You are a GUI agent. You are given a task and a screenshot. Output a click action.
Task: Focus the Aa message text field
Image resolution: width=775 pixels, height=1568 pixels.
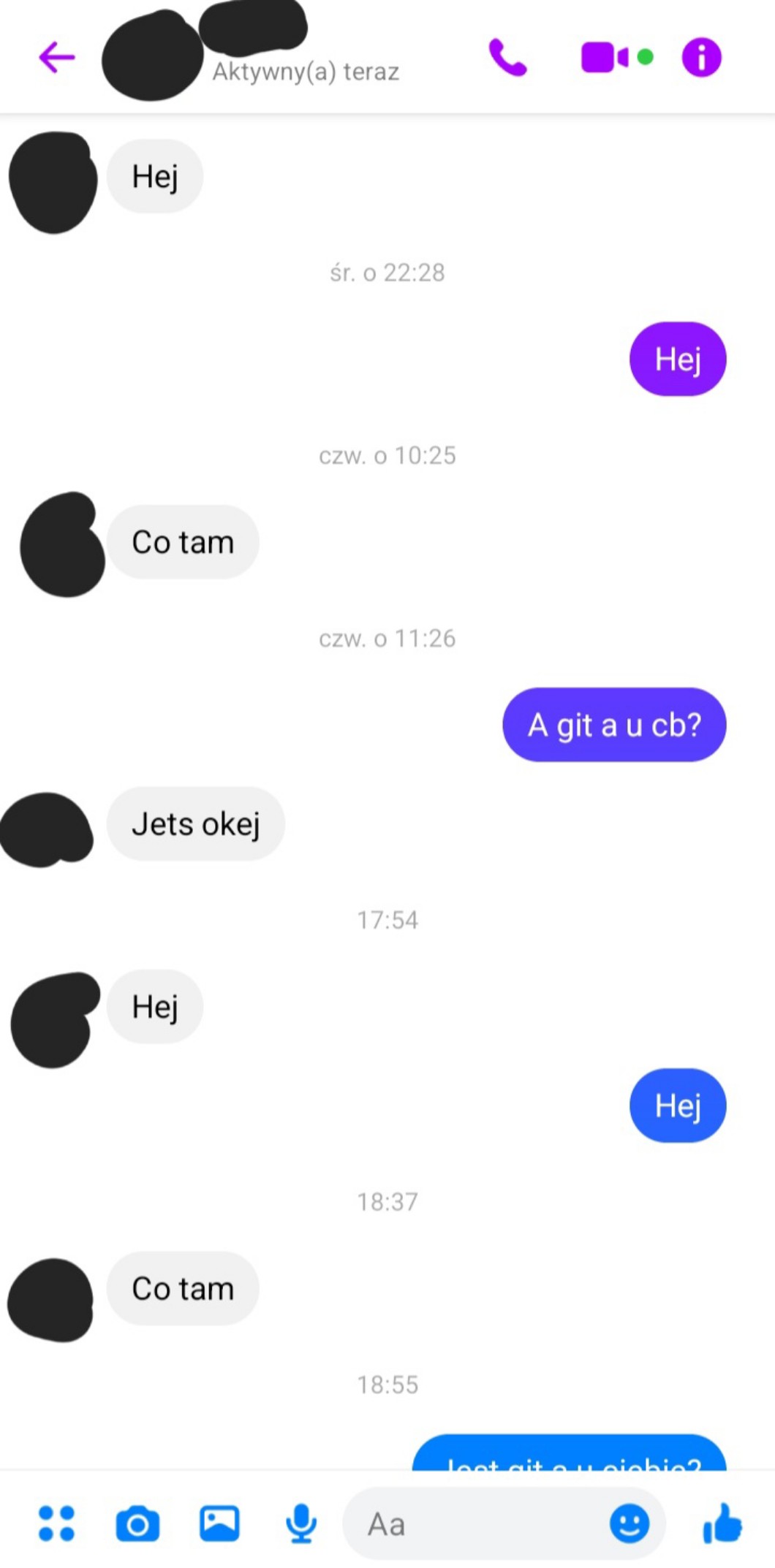(x=475, y=1525)
